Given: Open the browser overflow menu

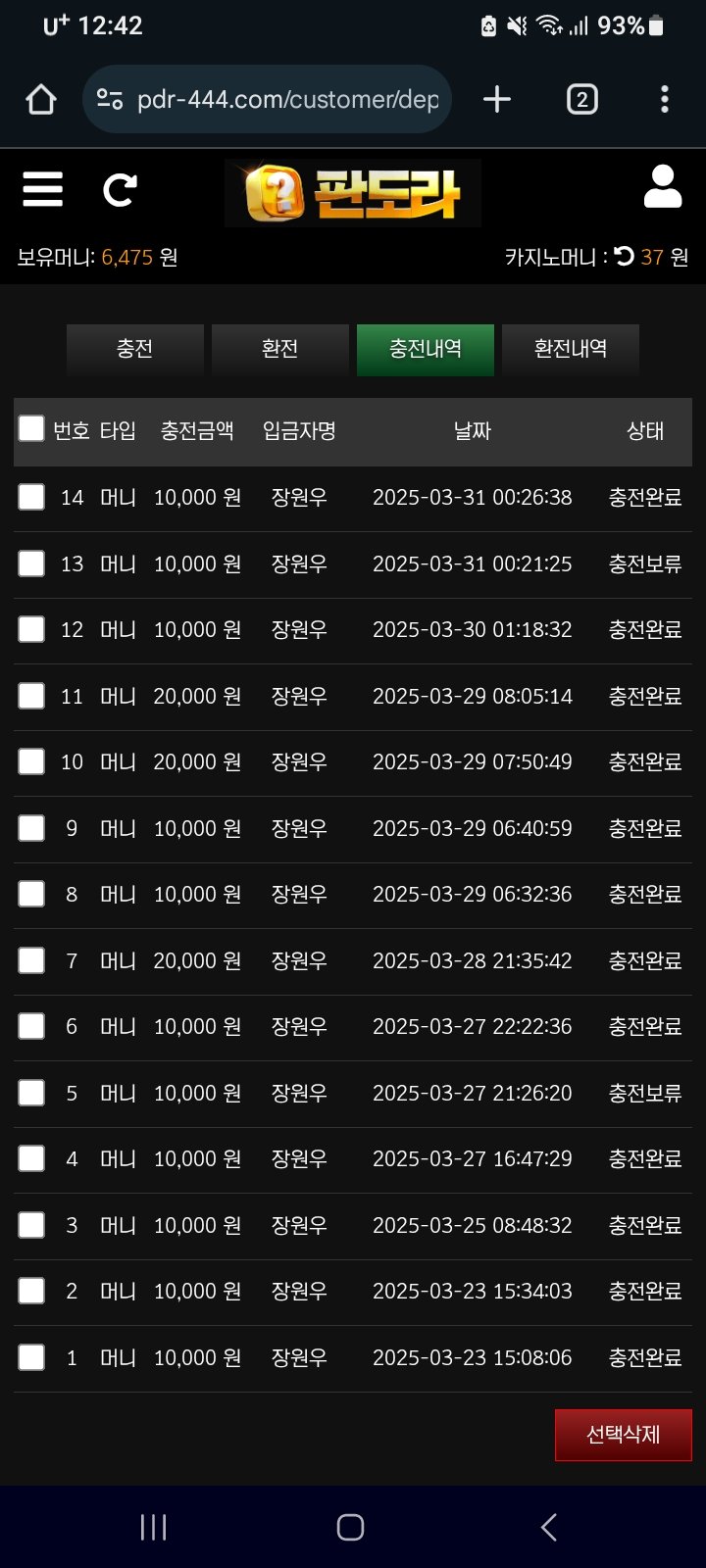Looking at the screenshot, I should [664, 99].
